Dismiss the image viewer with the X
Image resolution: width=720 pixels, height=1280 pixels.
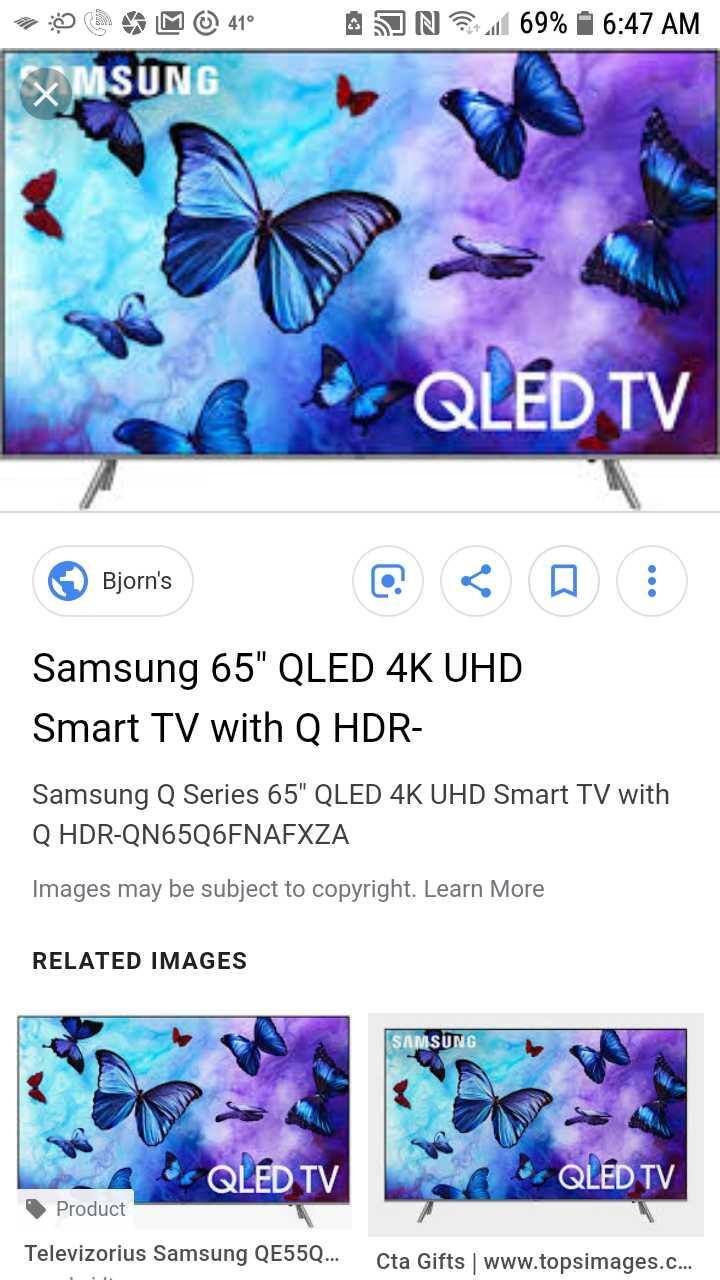pos(45,95)
